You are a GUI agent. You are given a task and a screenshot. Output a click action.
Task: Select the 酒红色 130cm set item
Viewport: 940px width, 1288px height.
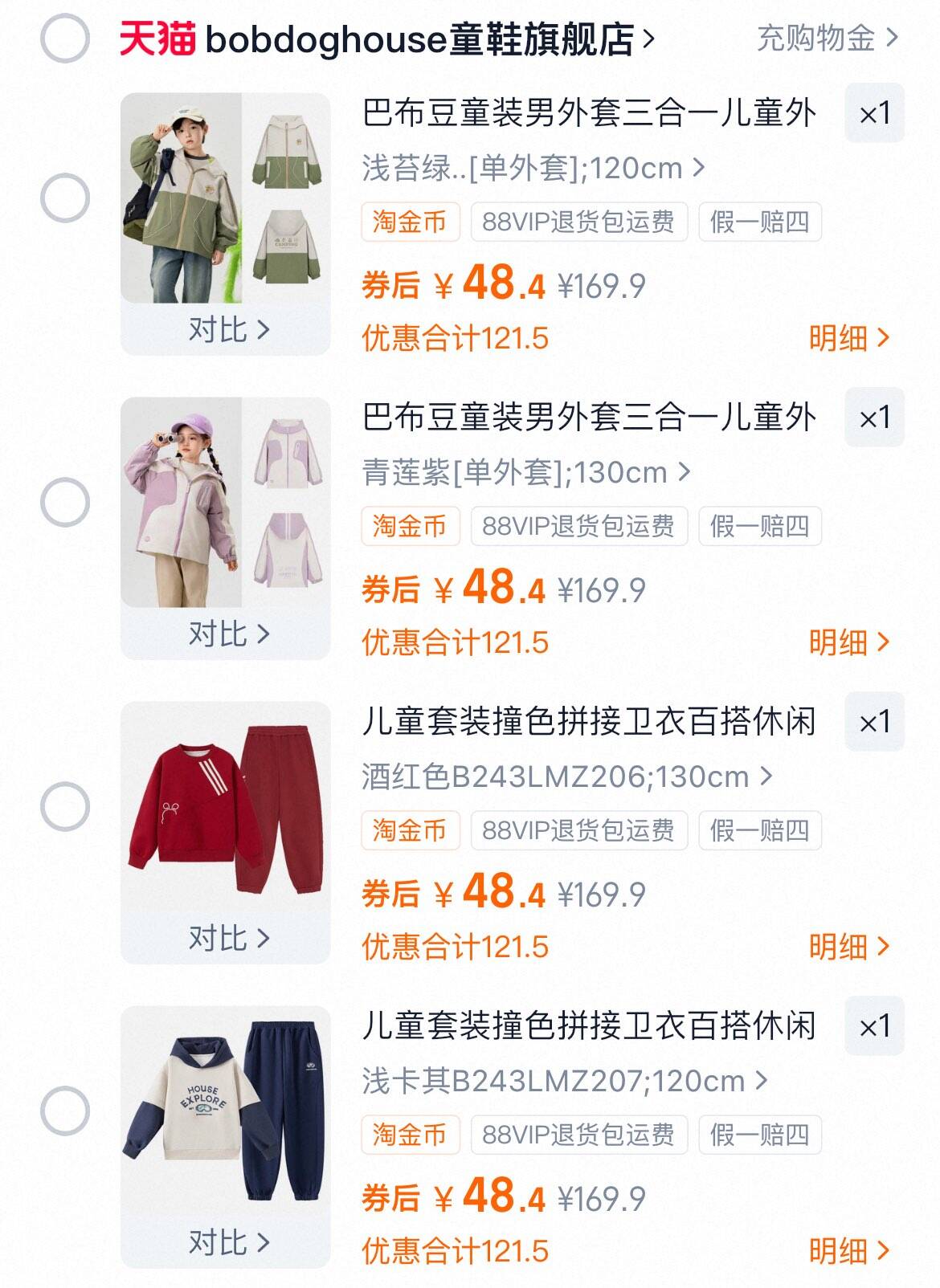click(x=64, y=806)
